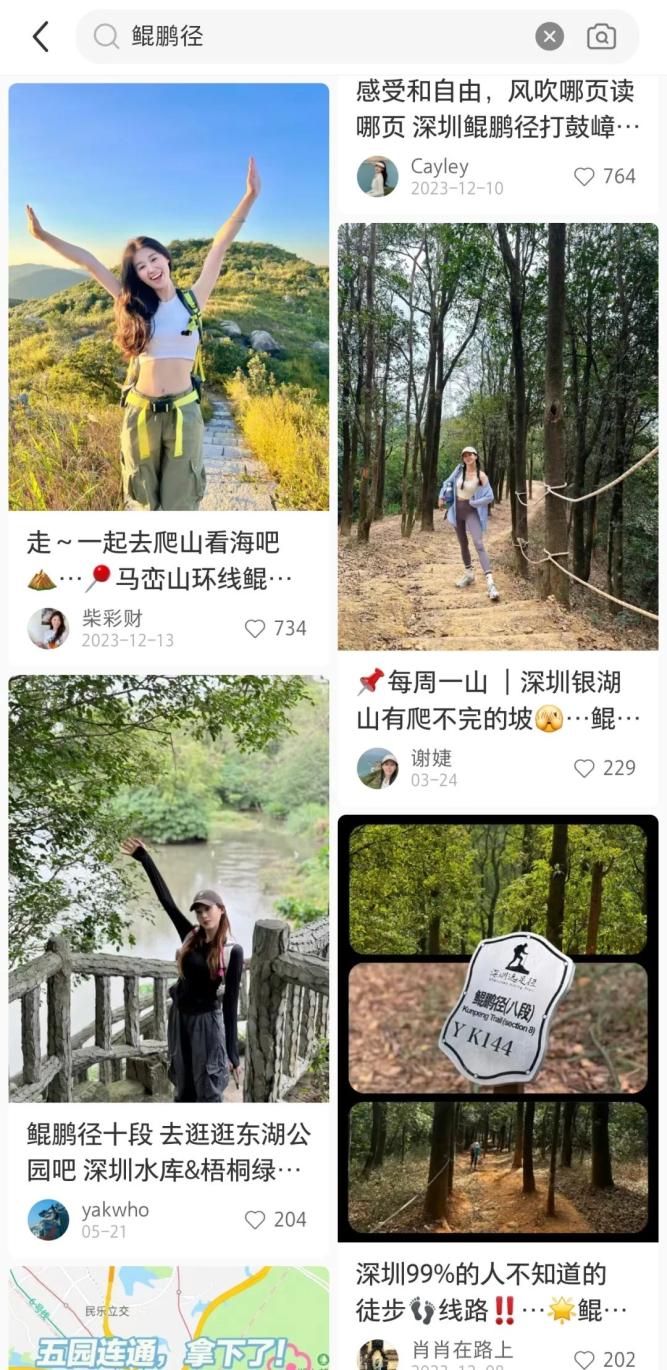Image resolution: width=667 pixels, height=1370 pixels.
Task: Open the 五园连通 map post
Action: click(168, 1318)
